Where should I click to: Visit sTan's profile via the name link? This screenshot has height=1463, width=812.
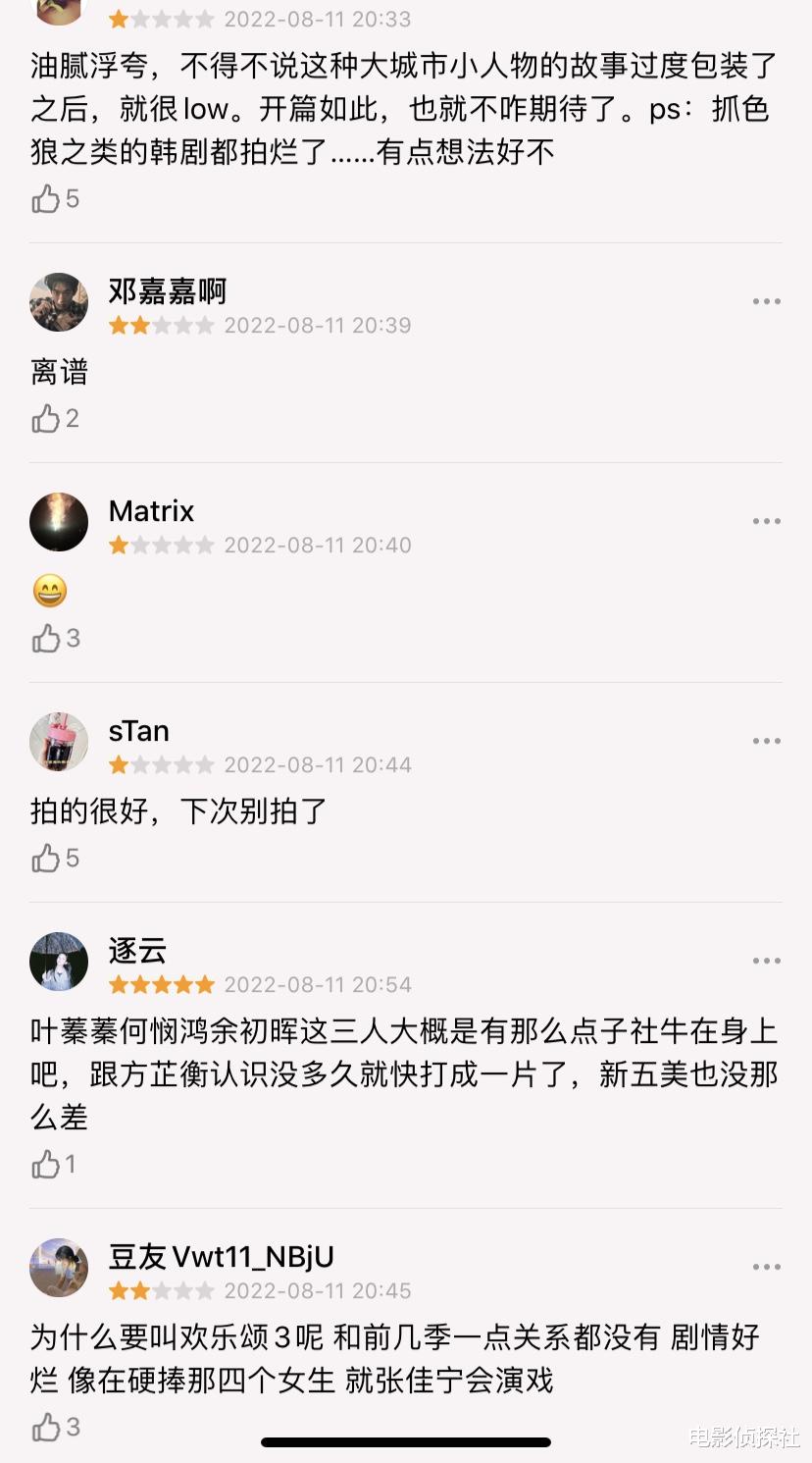click(x=138, y=730)
